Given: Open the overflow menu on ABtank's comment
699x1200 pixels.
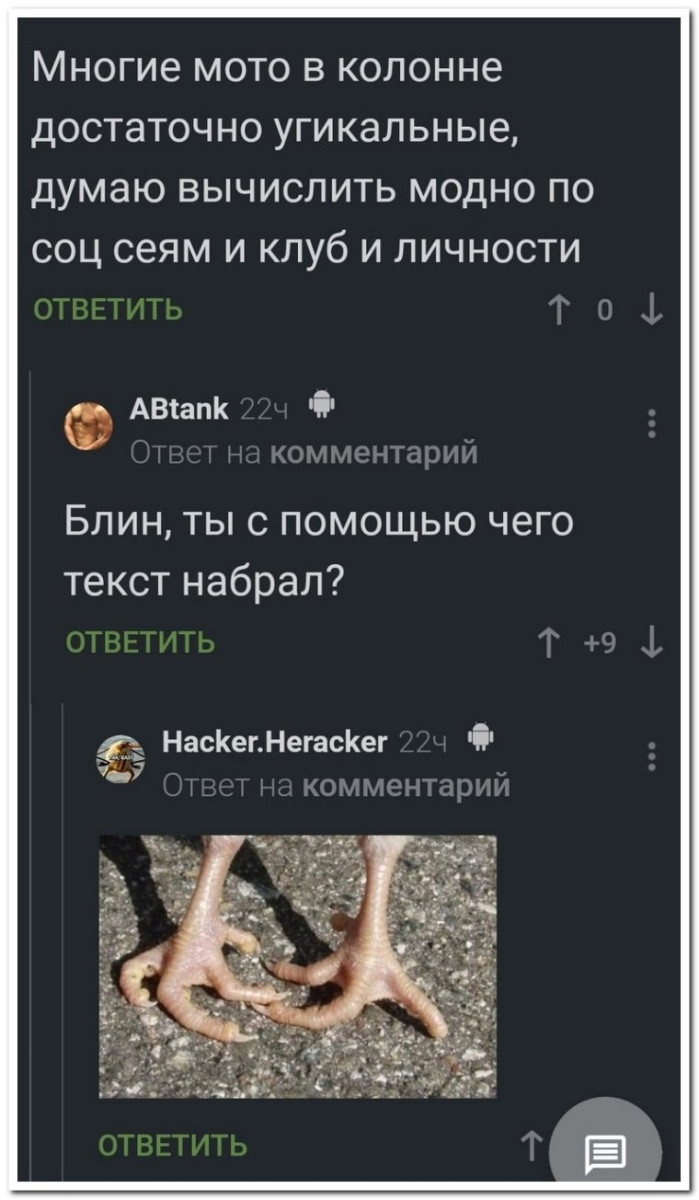Looking at the screenshot, I should pos(651,423).
